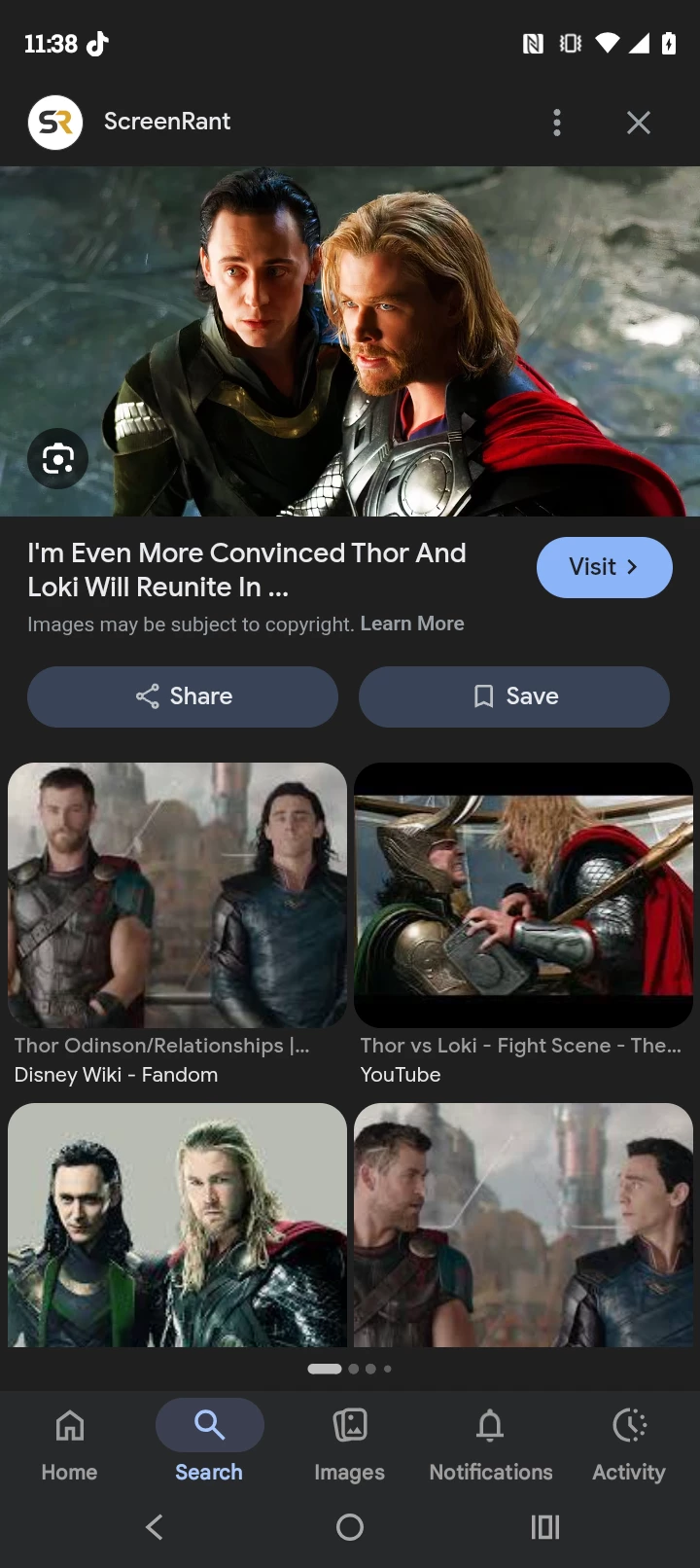Open the Disney Wiki - Fandom image result
Screen dimensions: 700x1568
pos(177,895)
